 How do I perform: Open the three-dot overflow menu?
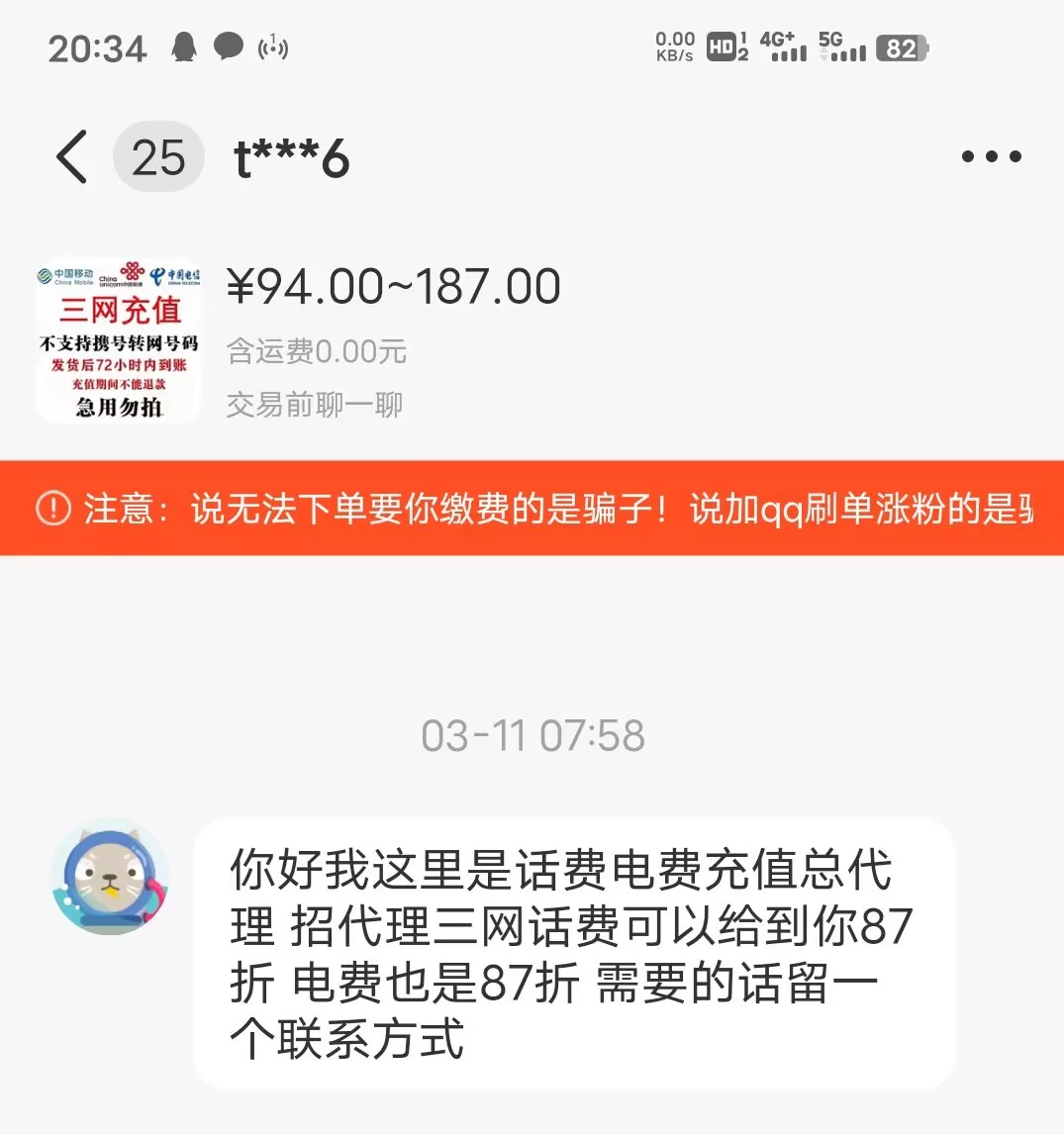tap(991, 156)
